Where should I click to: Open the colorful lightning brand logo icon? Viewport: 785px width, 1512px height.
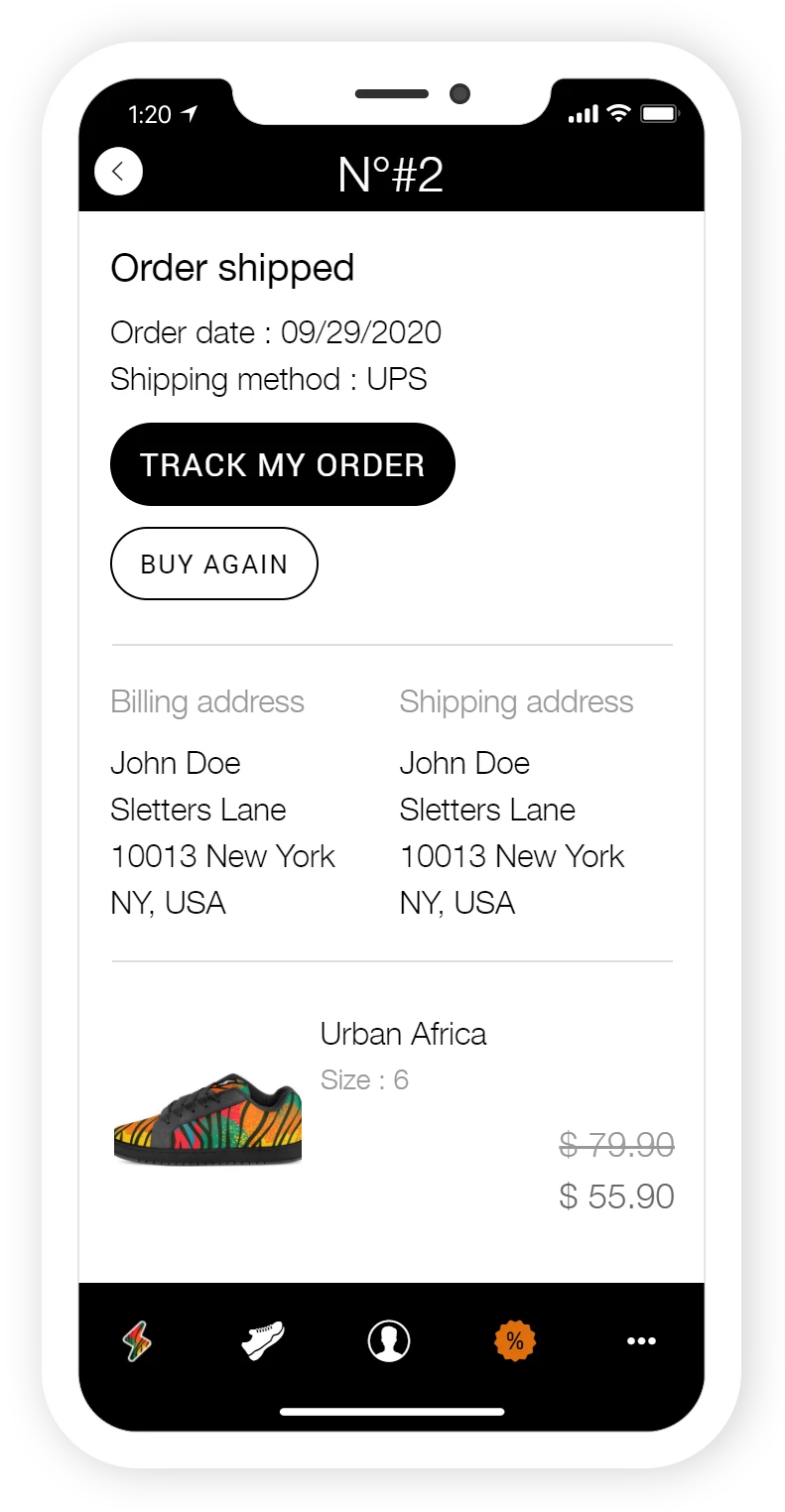click(136, 1340)
